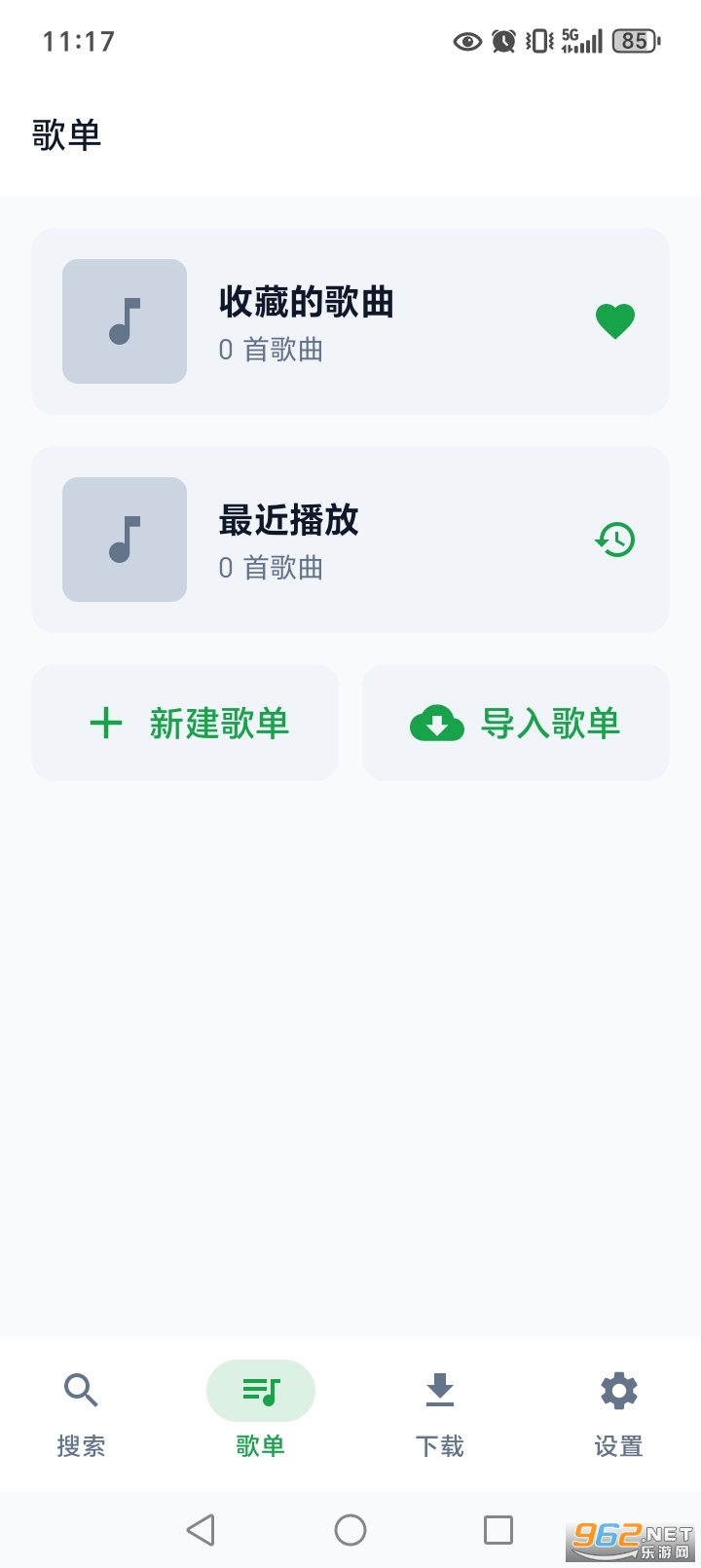Open settings via the 设置 gear icon
Screen dimensions: 701x1568
[x=617, y=1390]
